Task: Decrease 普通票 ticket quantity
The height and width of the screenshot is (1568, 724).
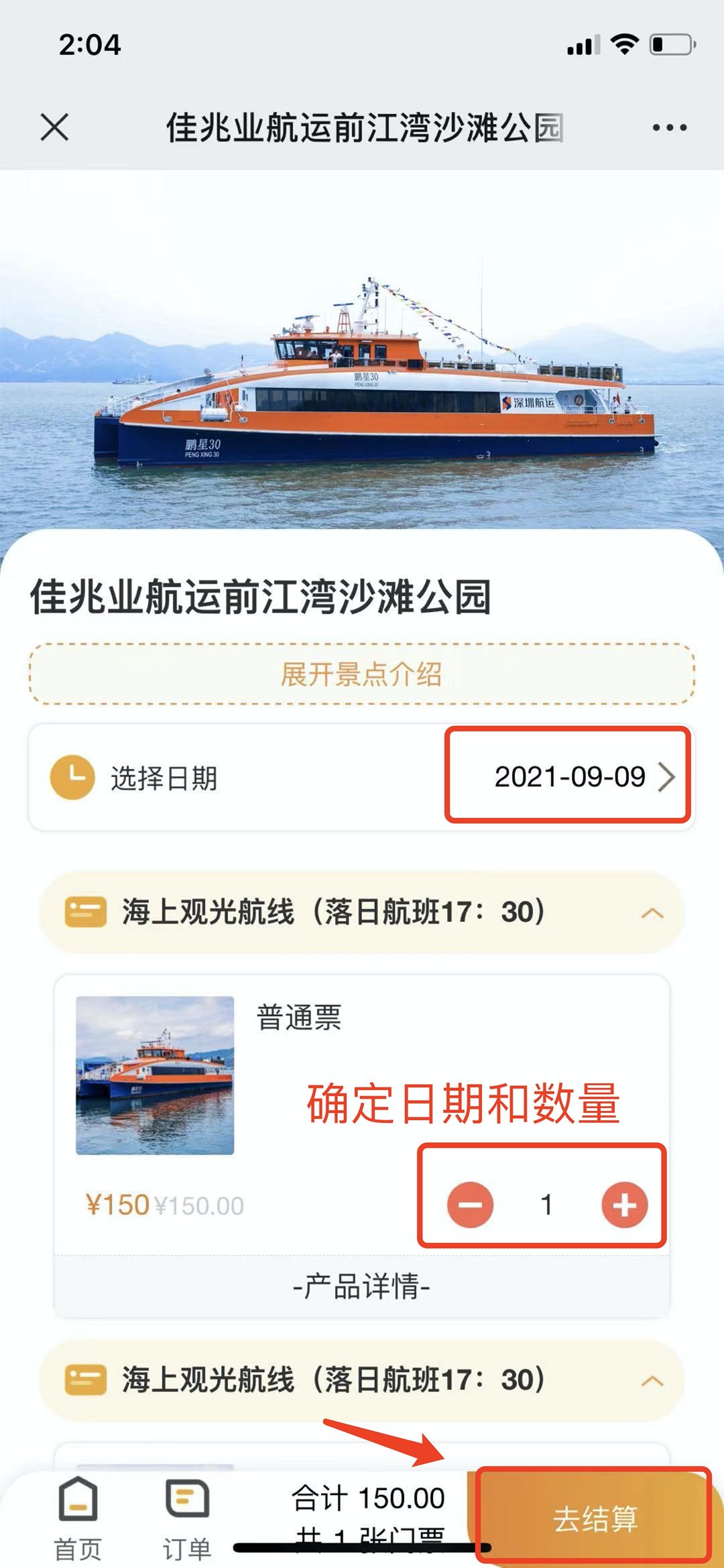Action: click(471, 1205)
